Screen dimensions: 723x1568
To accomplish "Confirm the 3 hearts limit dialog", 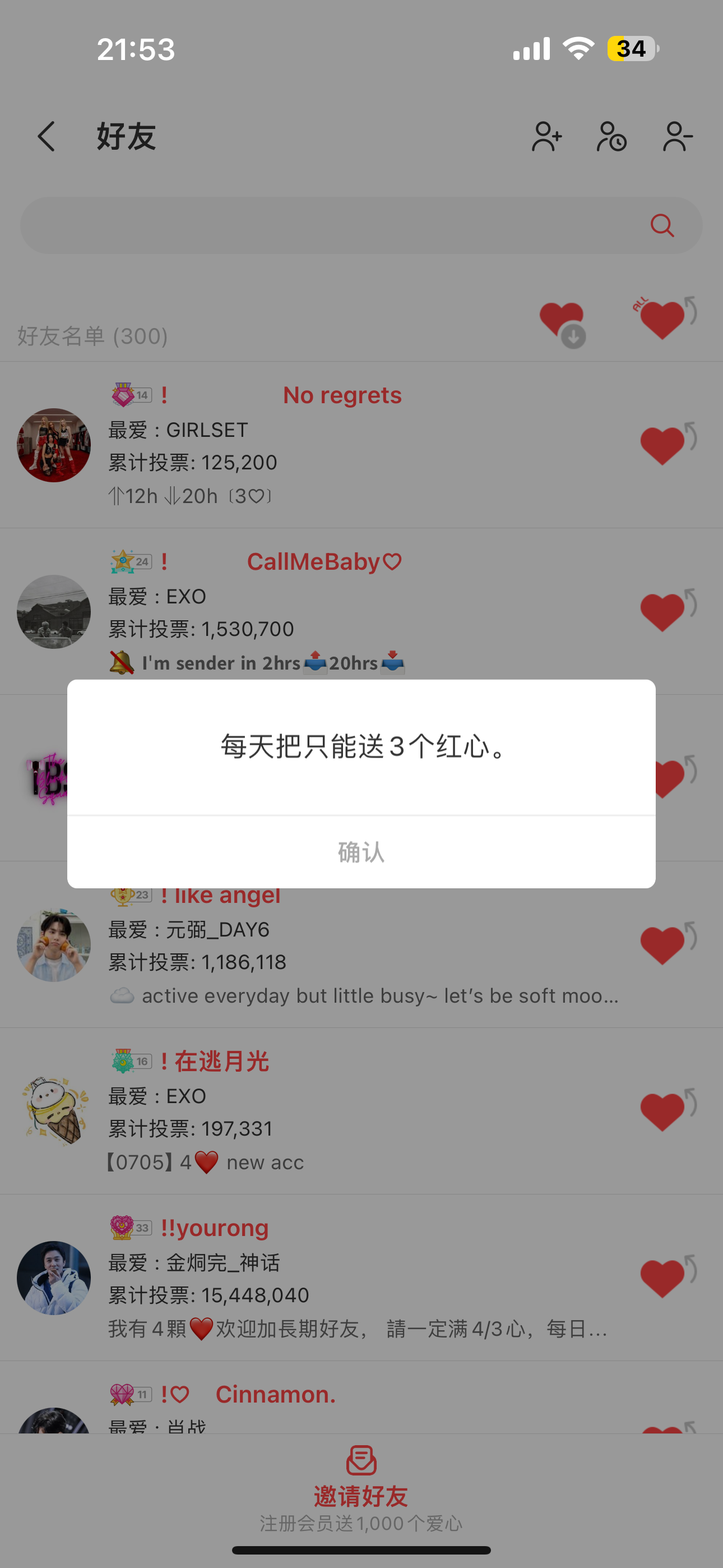I will [x=361, y=851].
